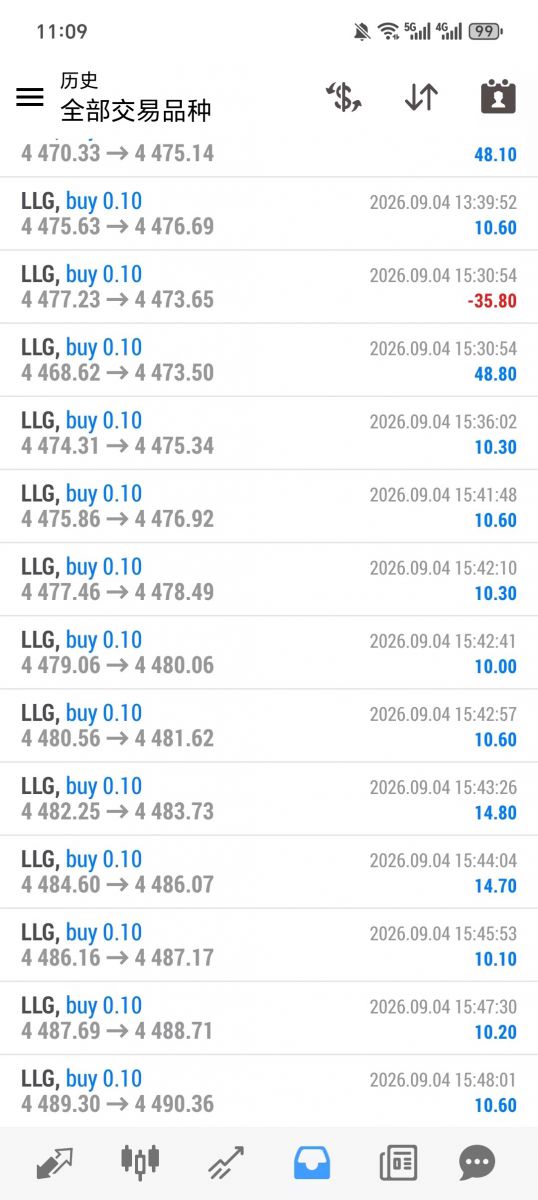The width and height of the screenshot is (538, 1200).
Task: Switch to the Trade tab
Action: (x=226, y=1163)
